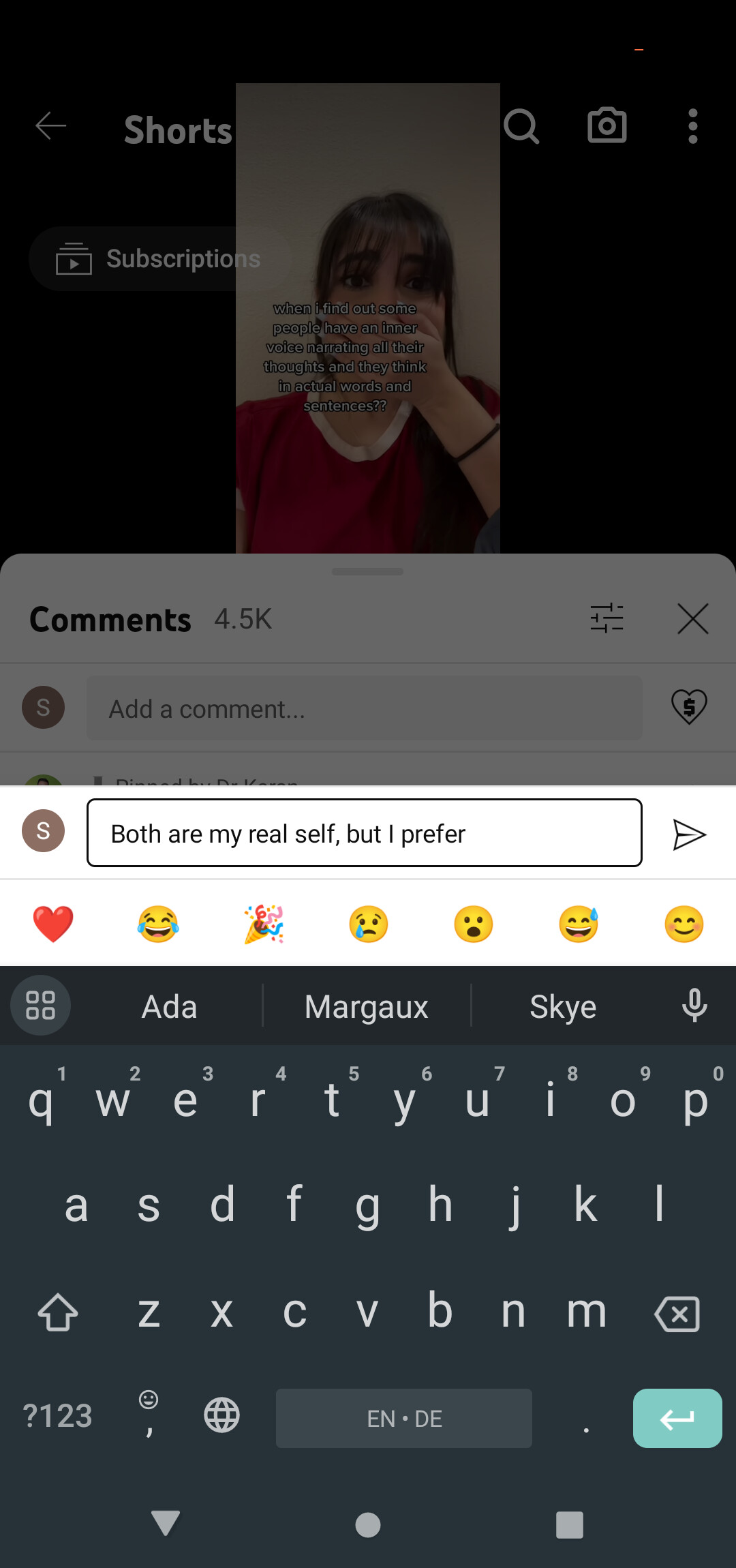The height and width of the screenshot is (1568, 736).
Task: Insert the surprised face emoji
Action: 474,924
